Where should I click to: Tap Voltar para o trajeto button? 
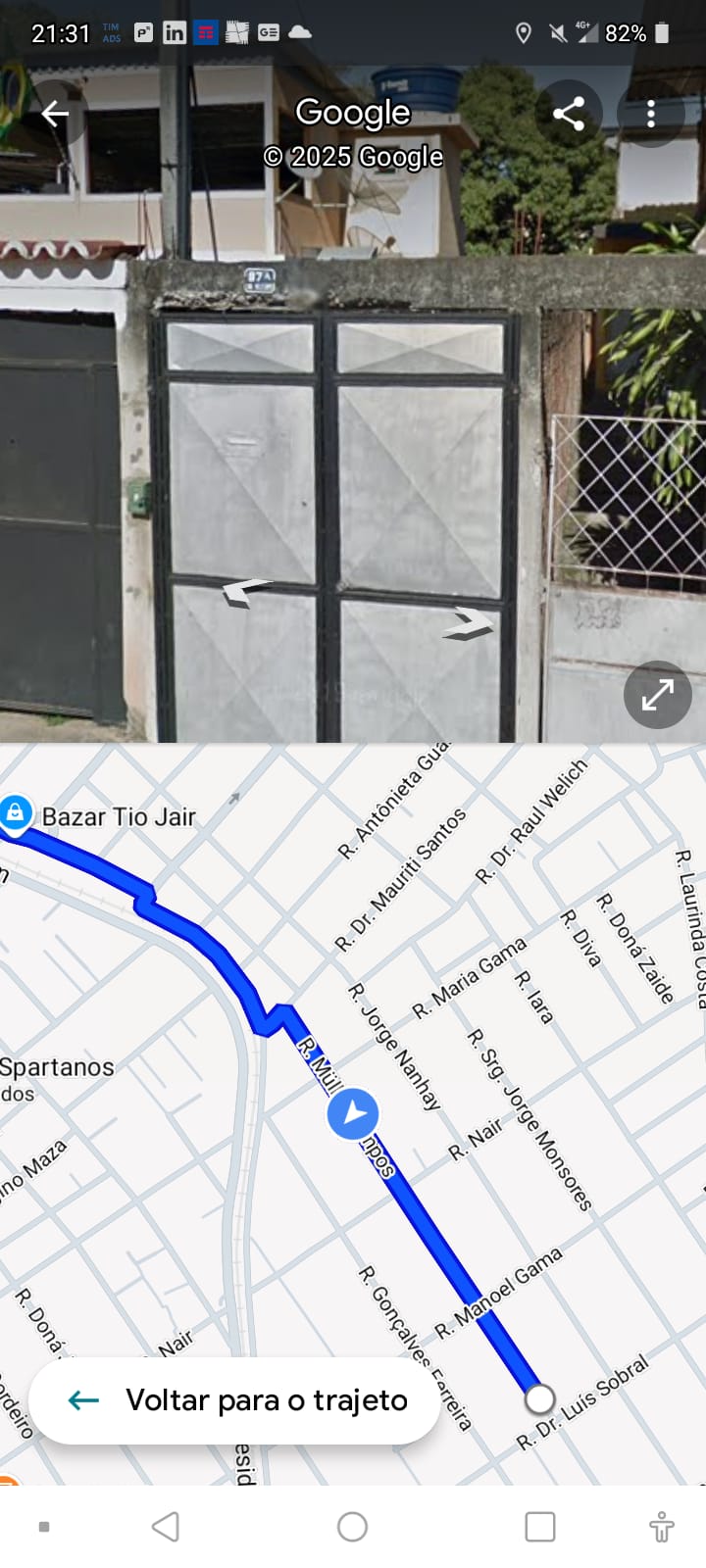tap(235, 1400)
